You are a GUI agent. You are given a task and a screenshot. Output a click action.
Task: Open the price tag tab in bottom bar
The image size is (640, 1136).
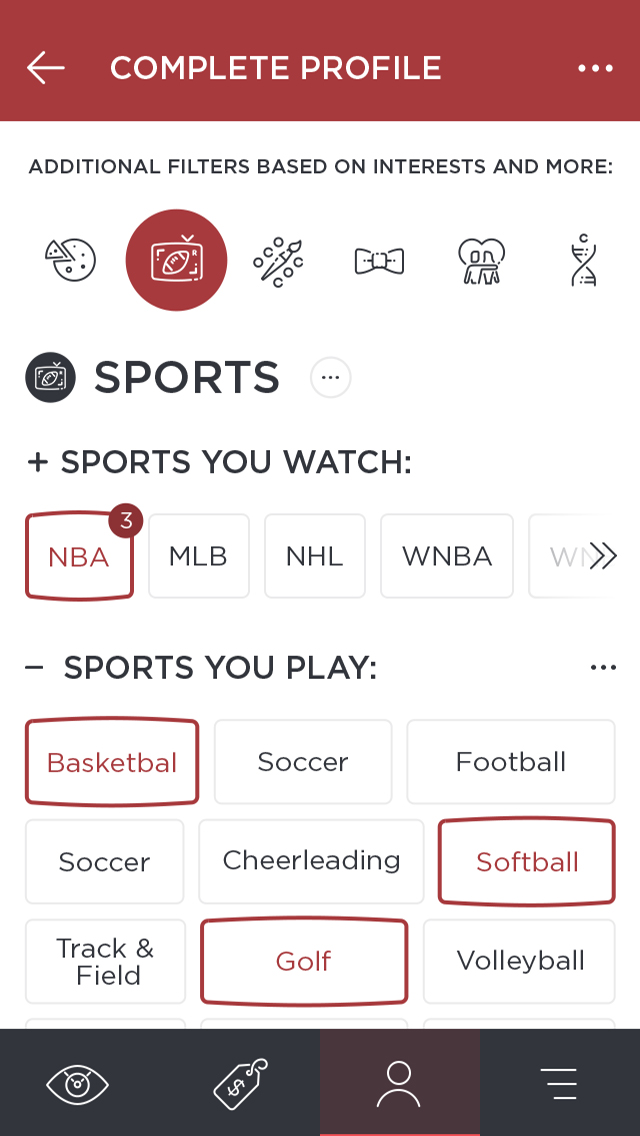point(240,1083)
